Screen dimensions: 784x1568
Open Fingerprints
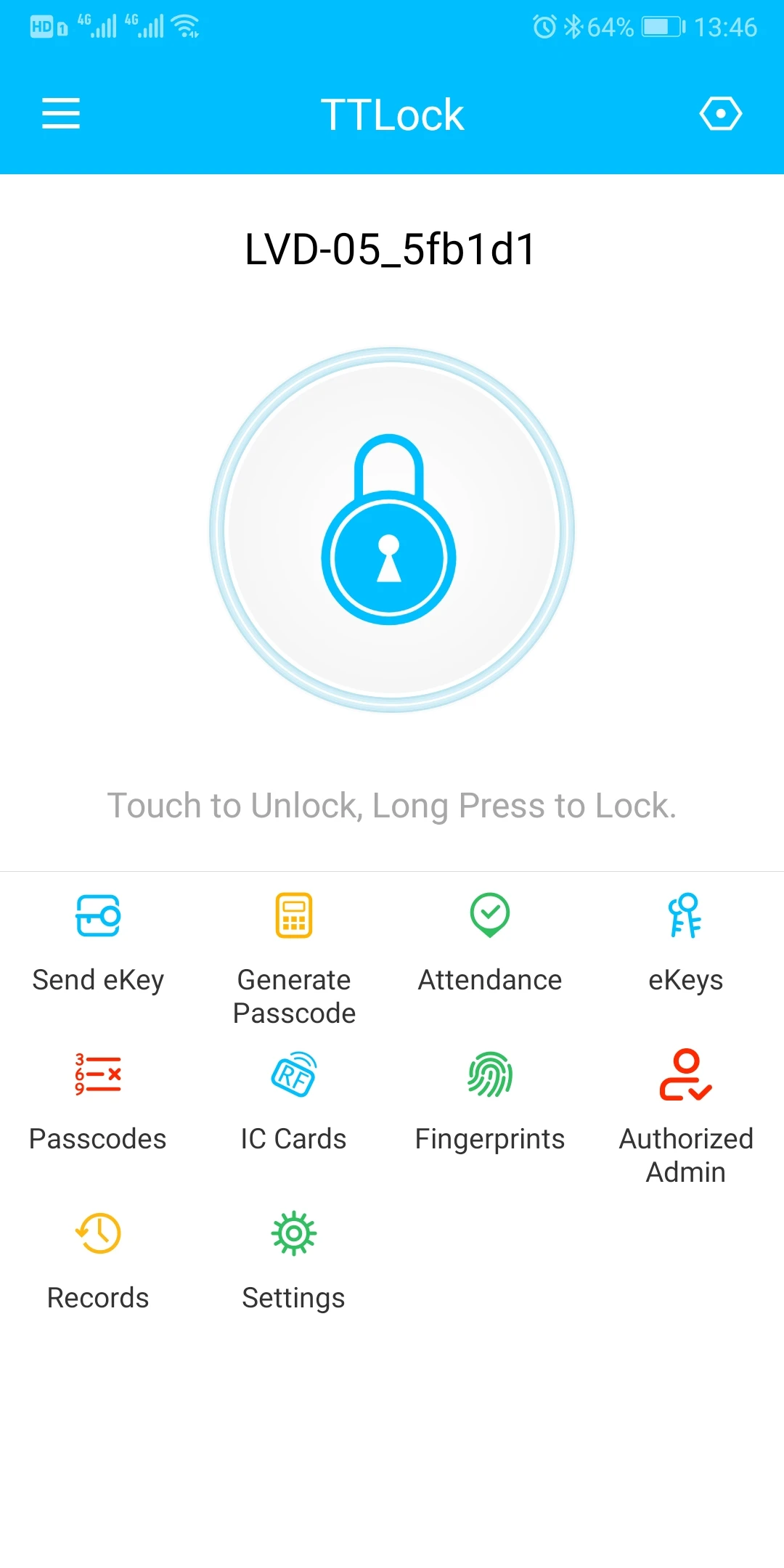490,1102
